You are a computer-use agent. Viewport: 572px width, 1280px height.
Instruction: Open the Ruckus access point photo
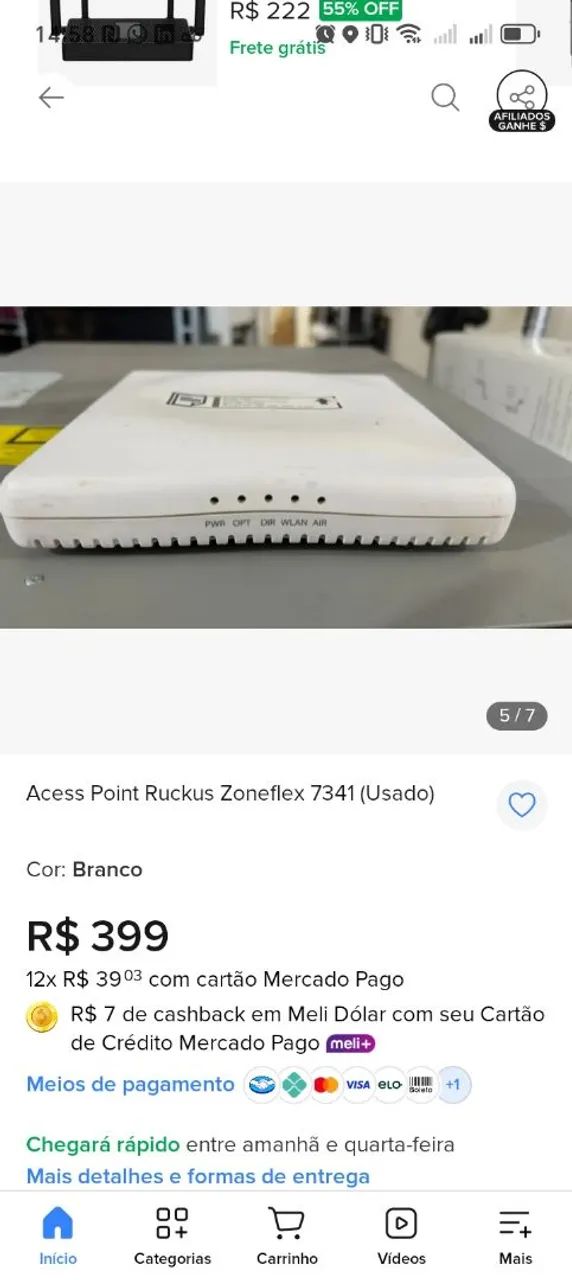click(286, 467)
